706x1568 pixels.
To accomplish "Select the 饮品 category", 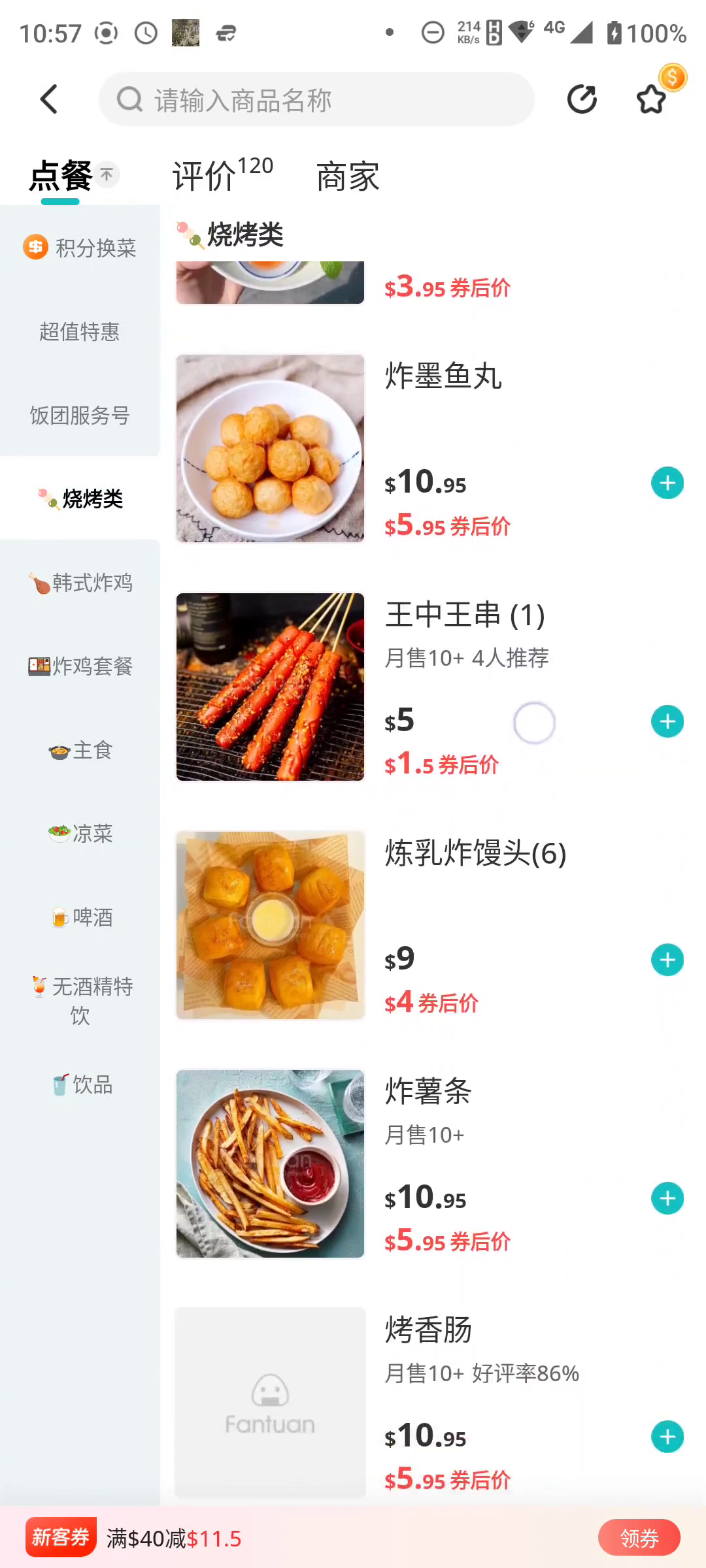I will (80, 1085).
